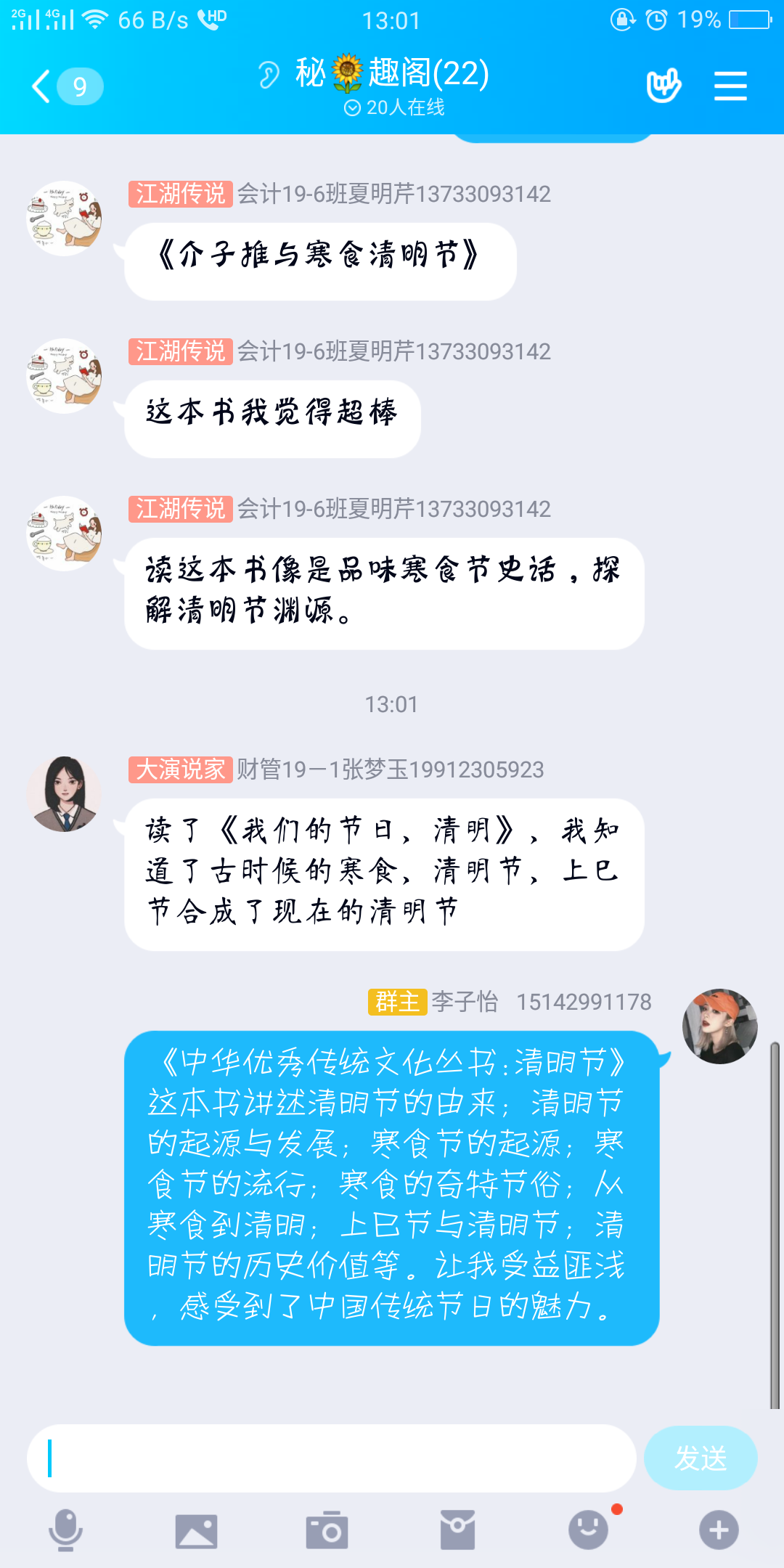
Task: Open the group menu icon
Action: point(730,86)
